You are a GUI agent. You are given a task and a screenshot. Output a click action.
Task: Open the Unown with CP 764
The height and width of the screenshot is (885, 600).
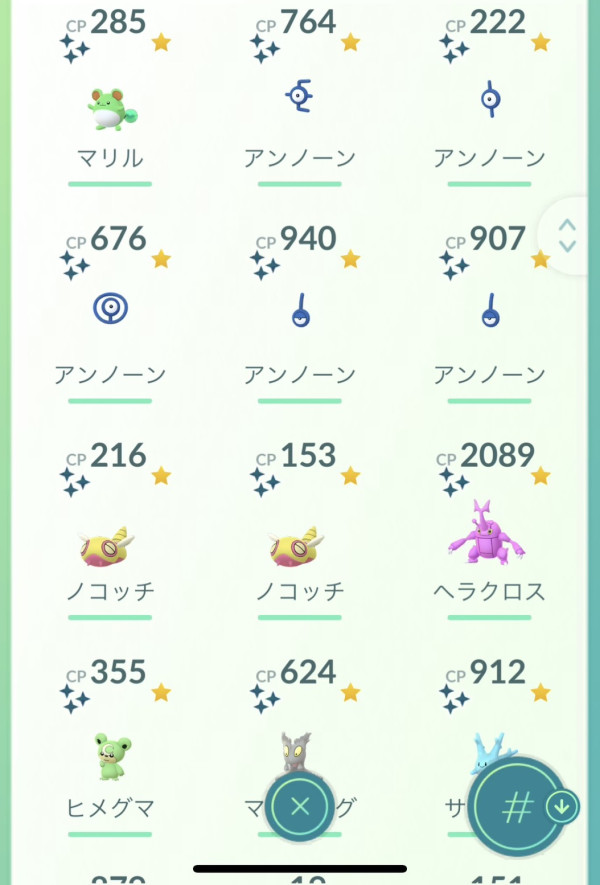coord(299,98)
